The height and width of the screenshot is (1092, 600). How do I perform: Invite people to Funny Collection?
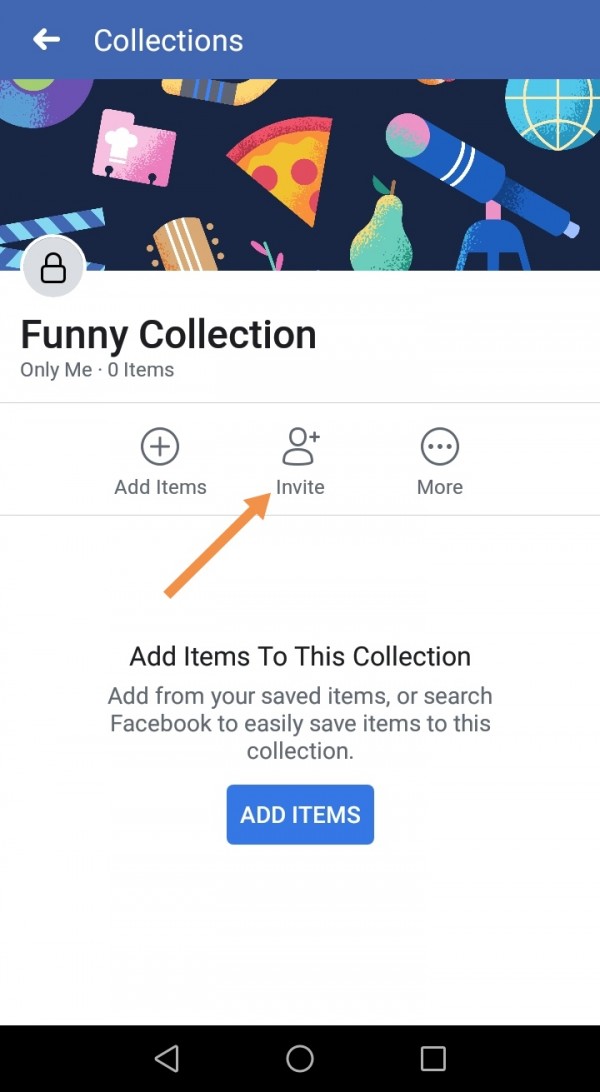(300, 461)
